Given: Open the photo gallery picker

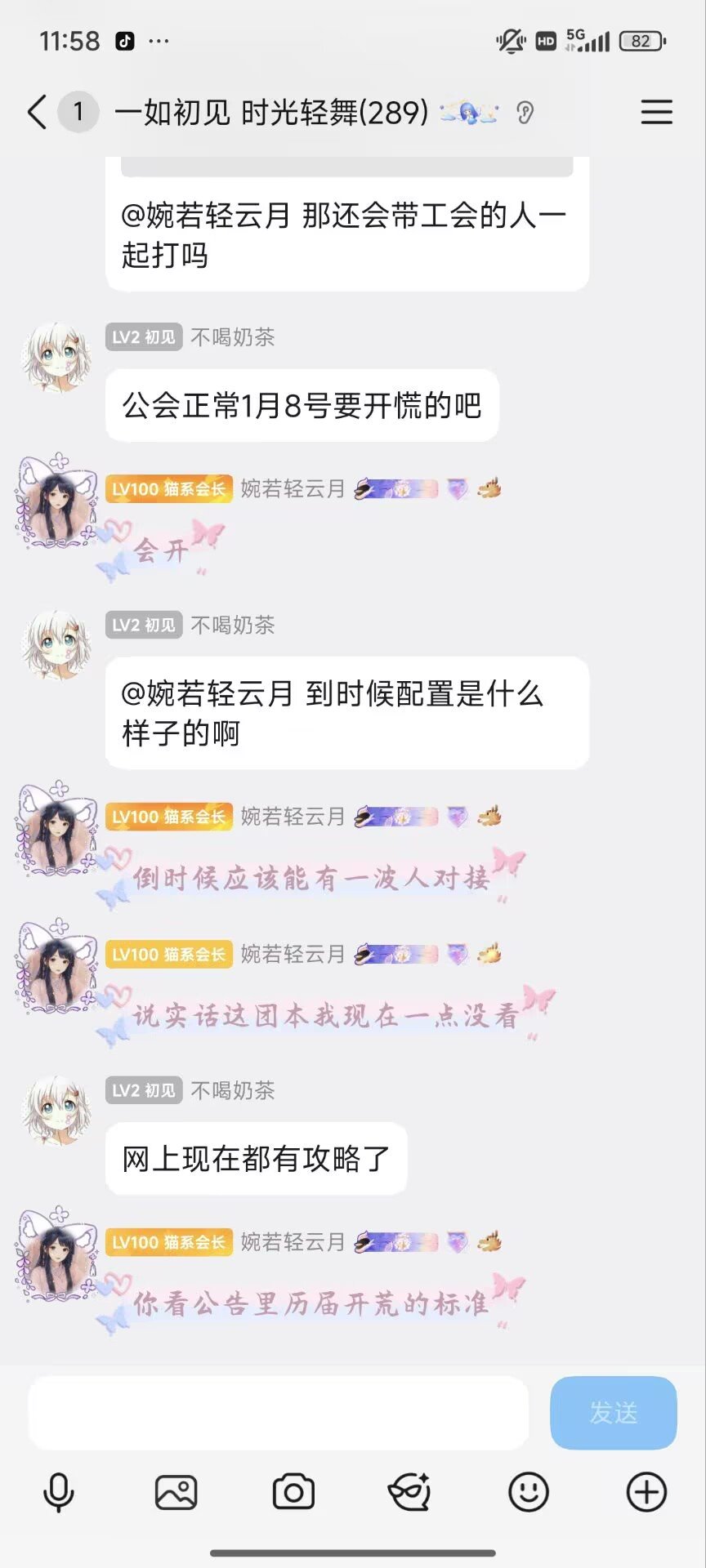Looking at the screenshot, I should tap(176, 1493).
